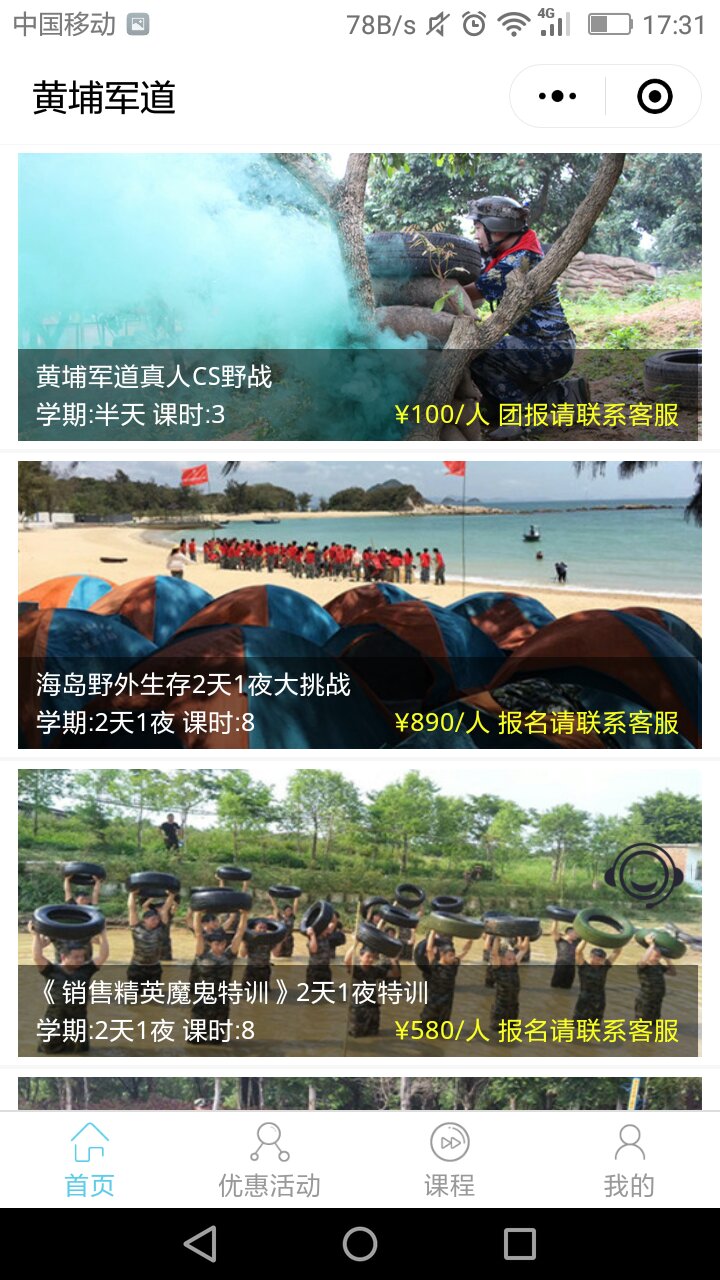Go to the system home screen
720x1280 pixels.
pyautogui.click(x=360, y=1244)
